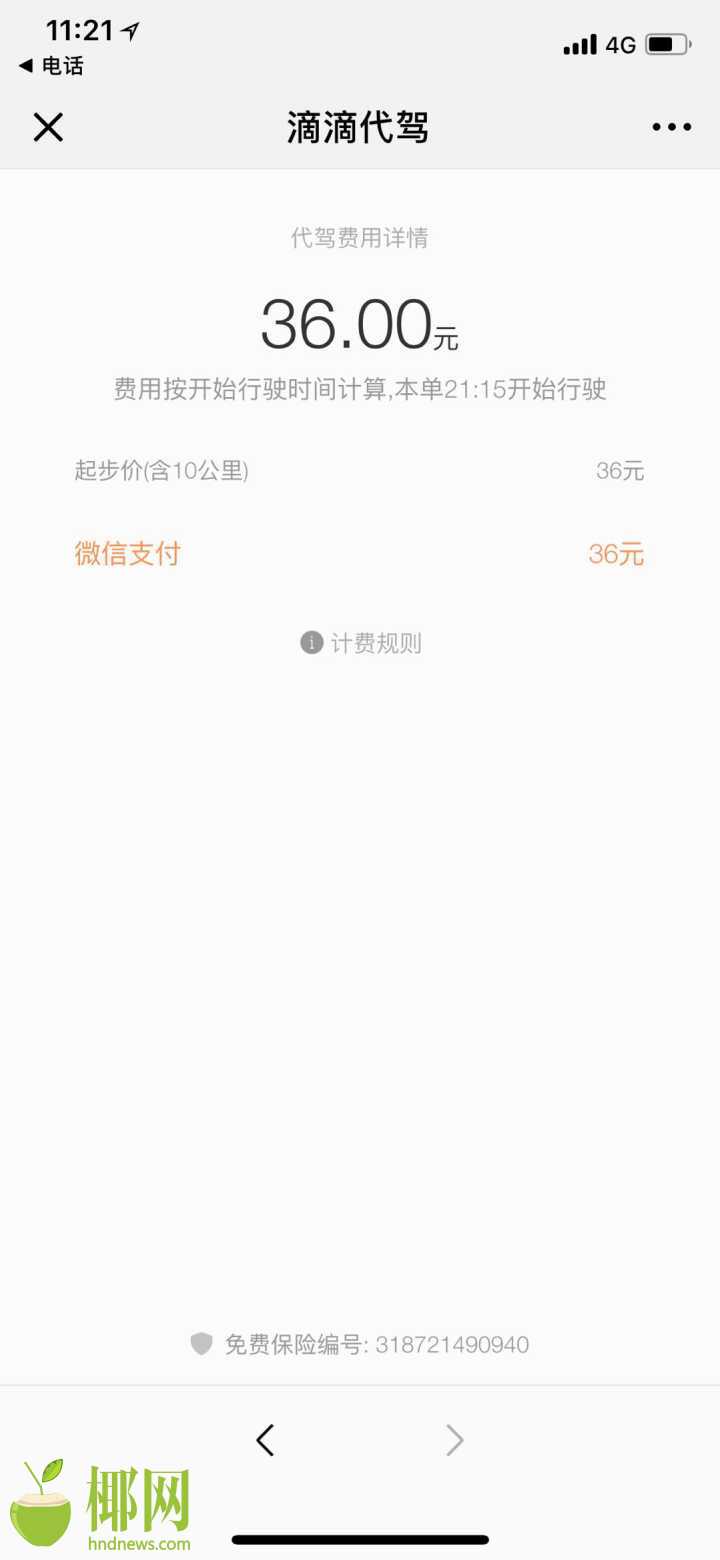Tap the 36元 WeChat payment amount

616,554
